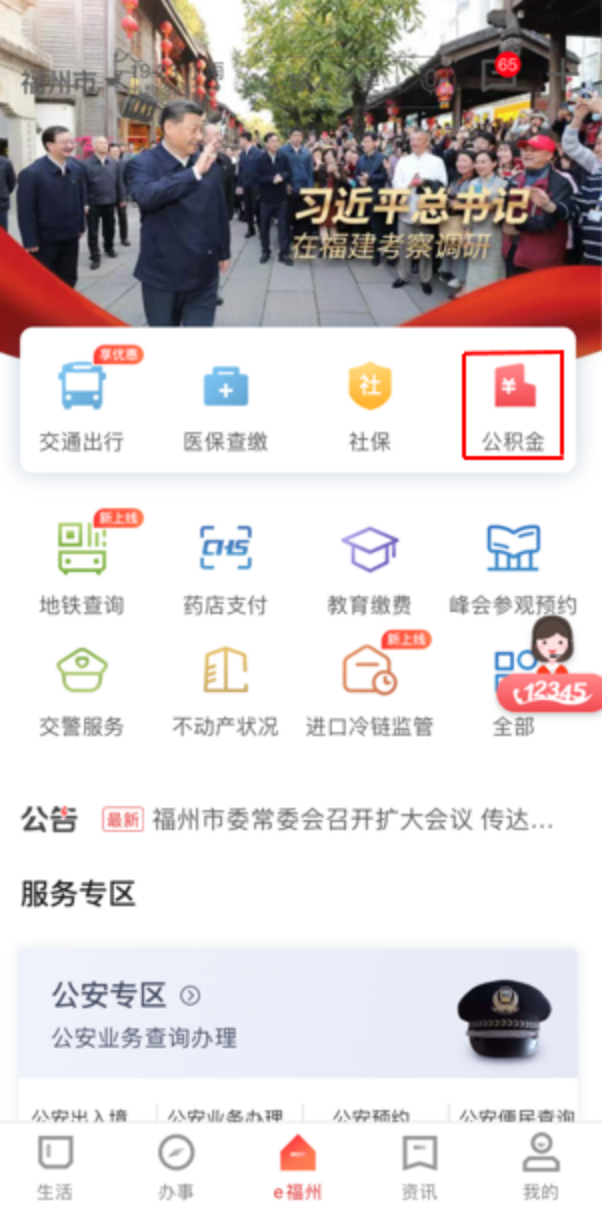Open 社保 social security service

click(x=369, y=406)
